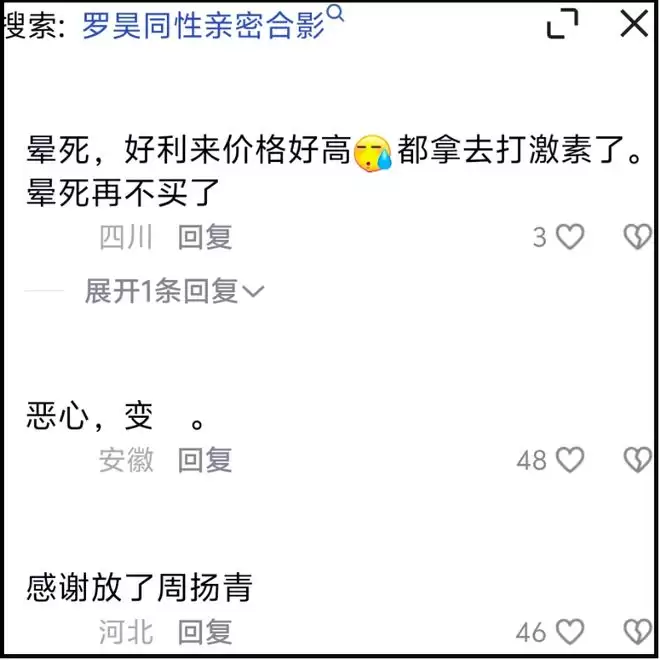Screen dimensions: 660x660
Task: Like the comment from 安徽
Action: pyautogui.click(x=570, y=460)
